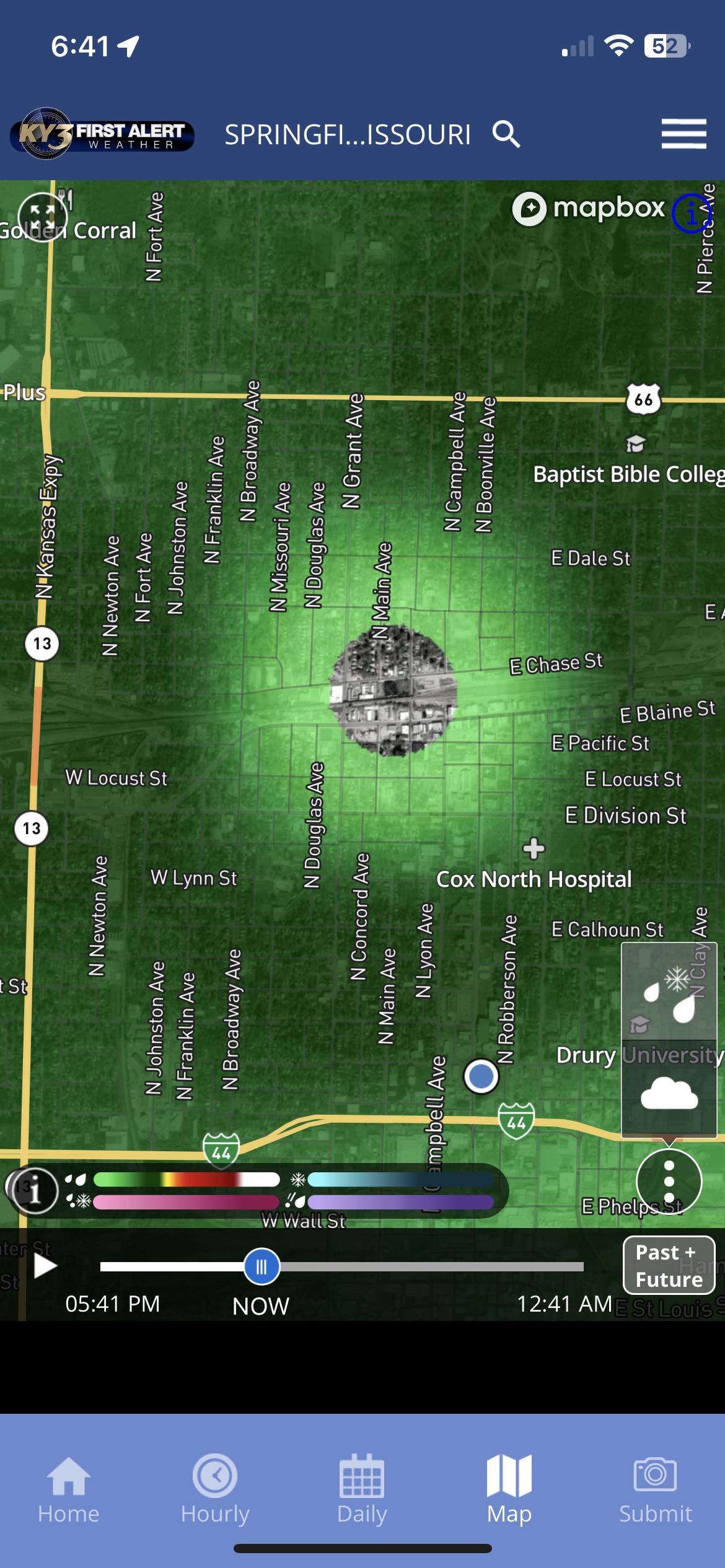
Task: Tap the radar timeline slider handle
Action: pos(261,1266)
